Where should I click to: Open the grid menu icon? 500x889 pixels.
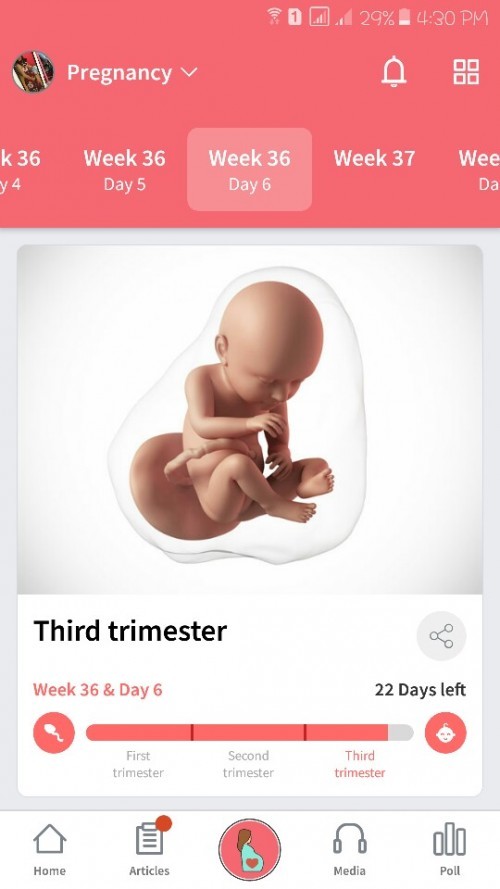pos(466,72)
